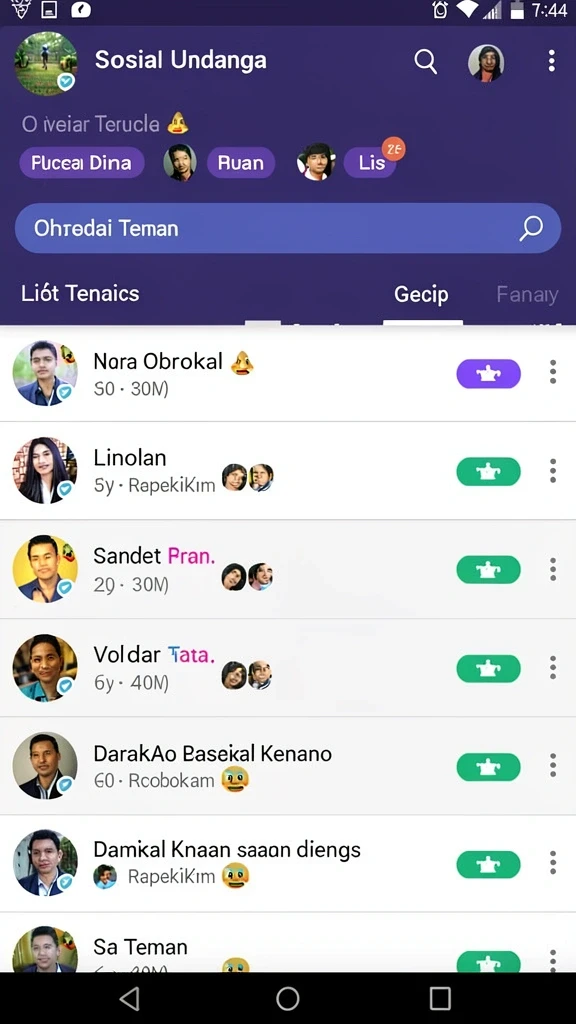Open the search icon in the header
Viewport: 576px width, 1024px height.
point(425,61)
